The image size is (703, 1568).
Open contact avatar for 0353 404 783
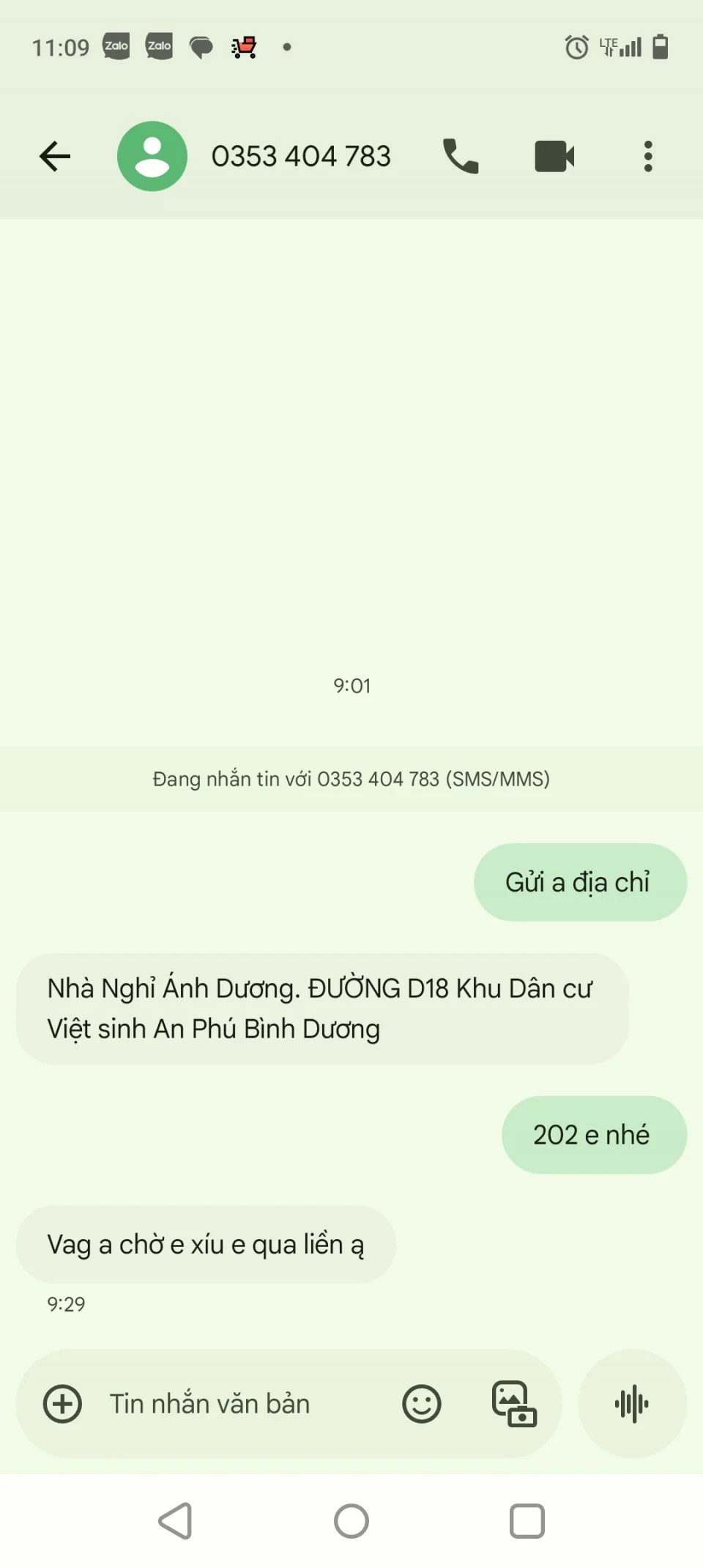pos(152,156)
